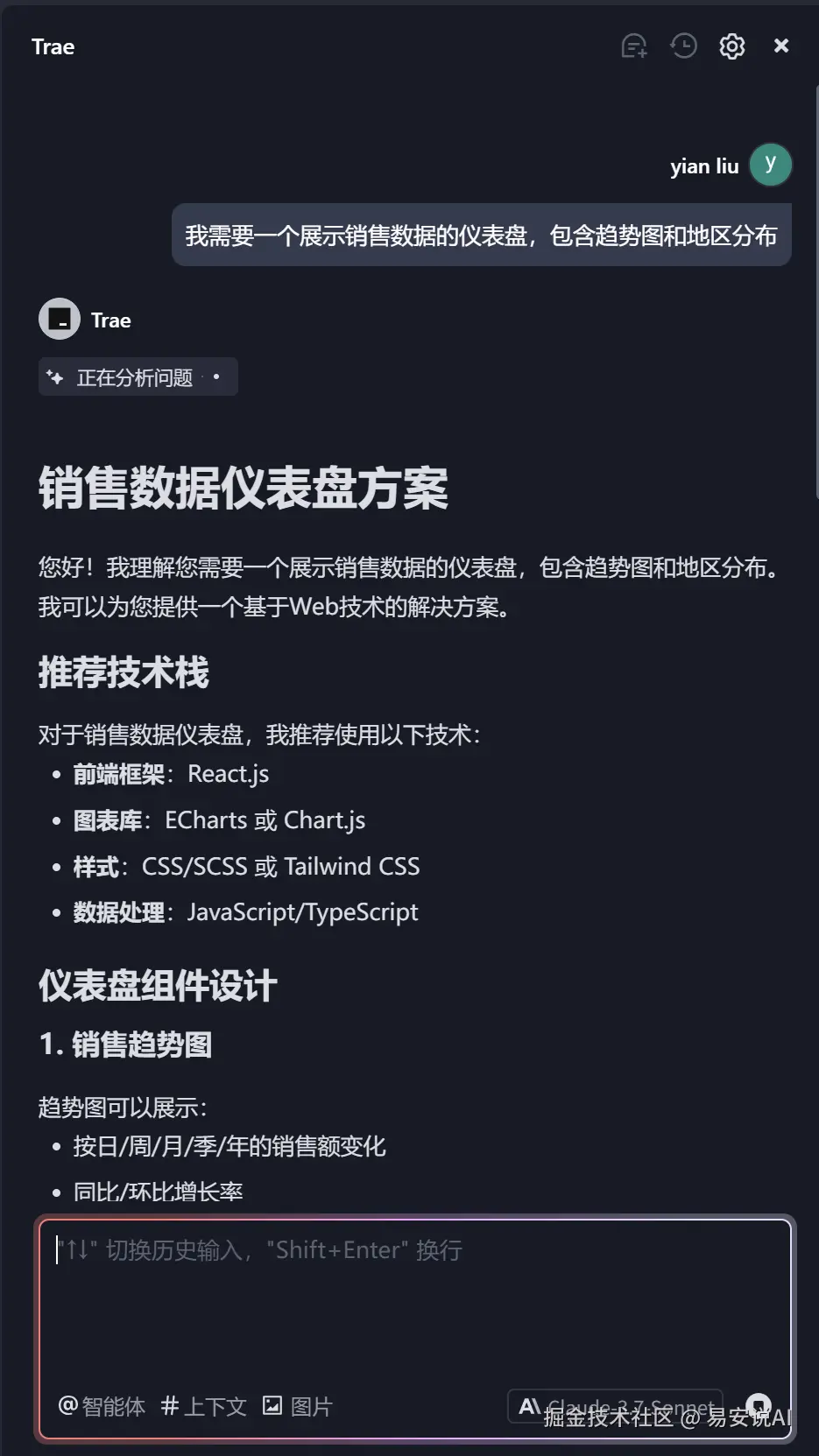The width and height of the screenshot is (819, 1456).
Task: Focus the message input box
Action: (413, 1296)
